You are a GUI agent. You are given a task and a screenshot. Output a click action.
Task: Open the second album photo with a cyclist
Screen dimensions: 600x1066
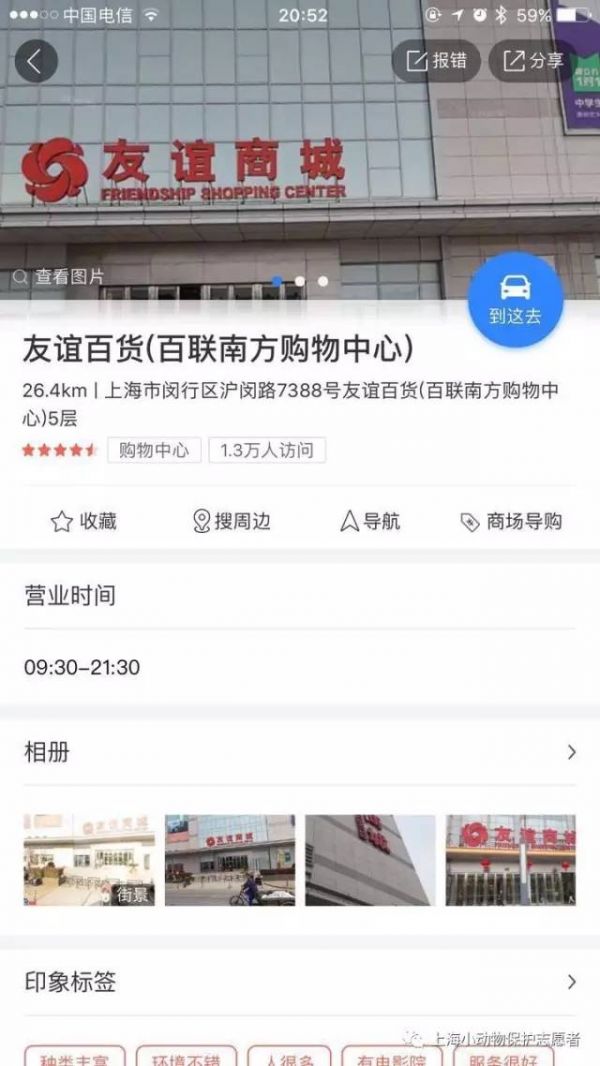pyautogui.click(x=230, y=860)
